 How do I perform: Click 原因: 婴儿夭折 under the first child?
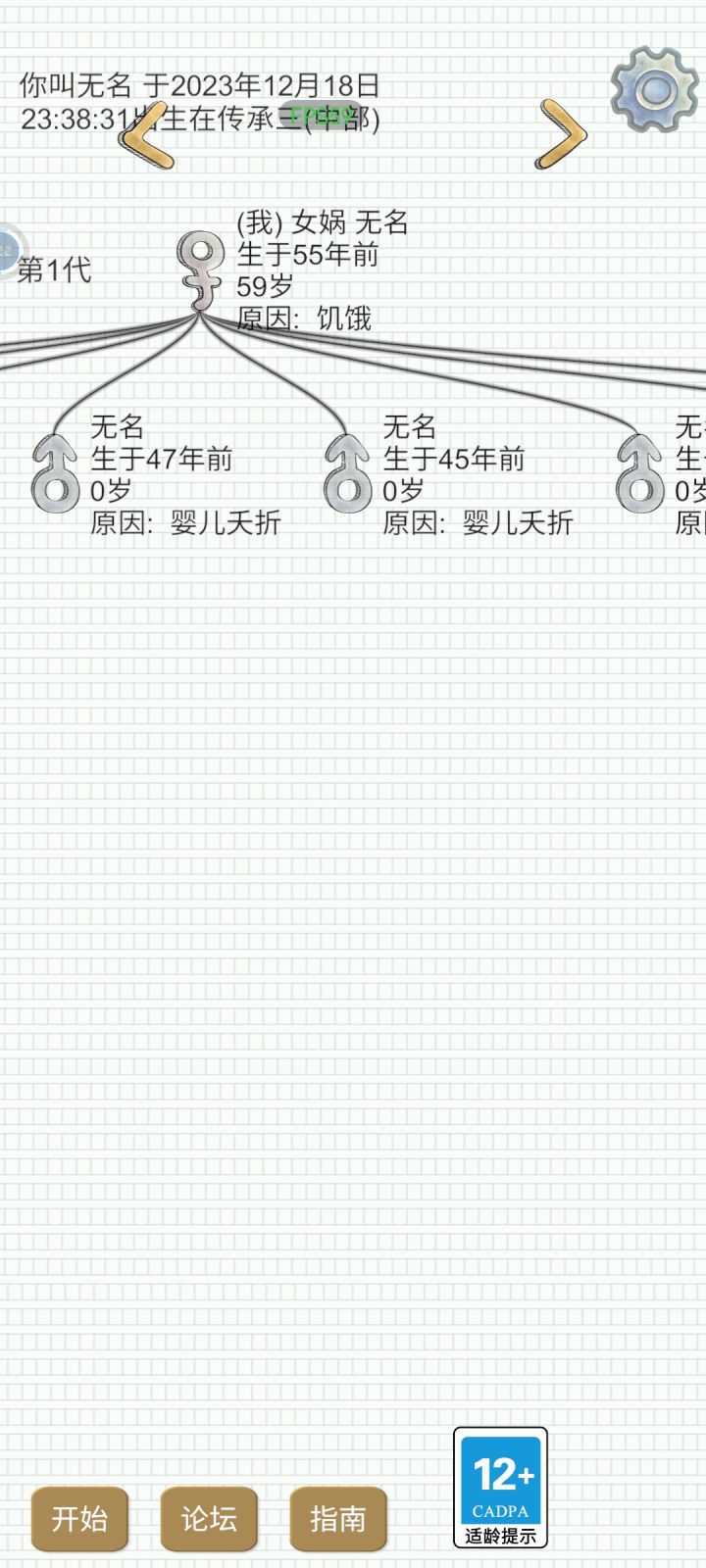(184, 524)
